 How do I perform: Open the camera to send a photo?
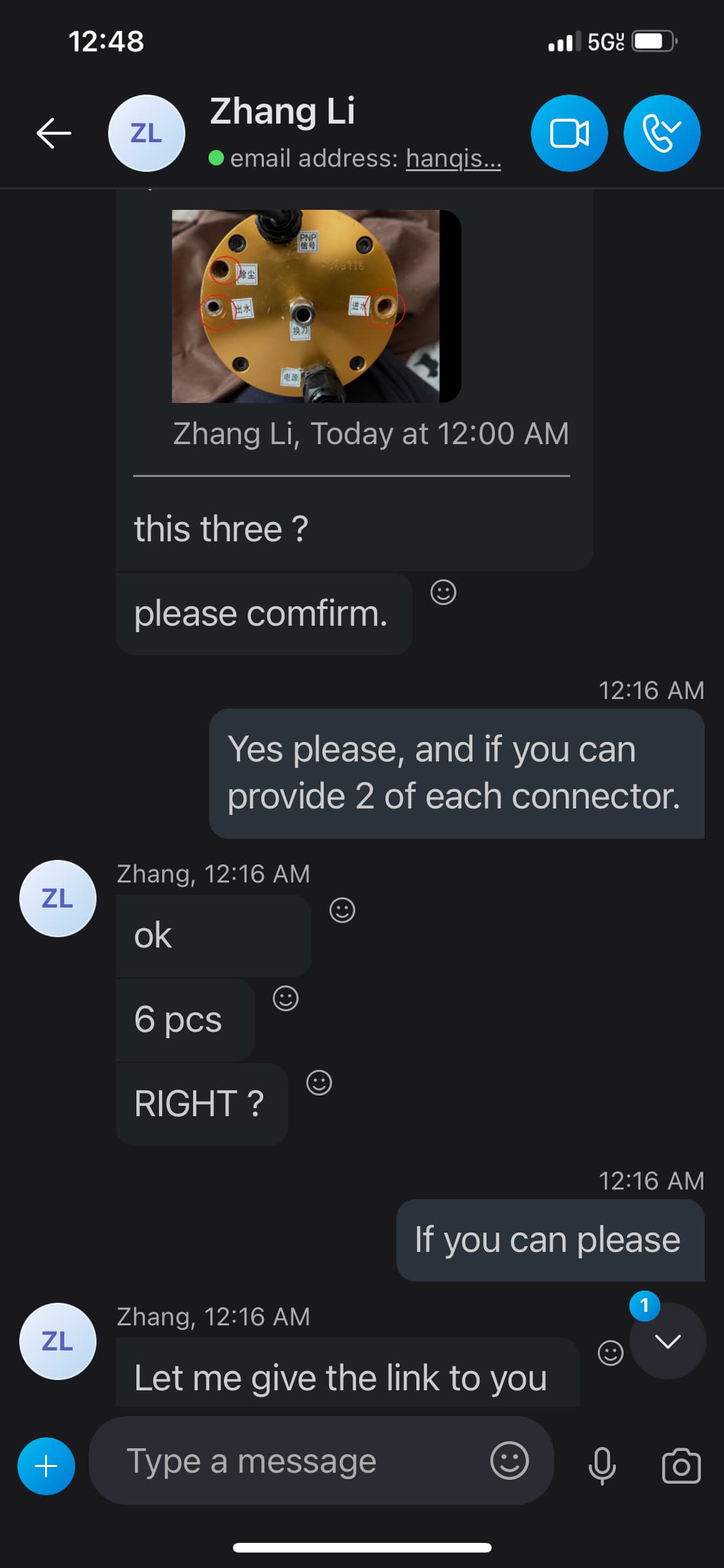(x=681, y=1466)
